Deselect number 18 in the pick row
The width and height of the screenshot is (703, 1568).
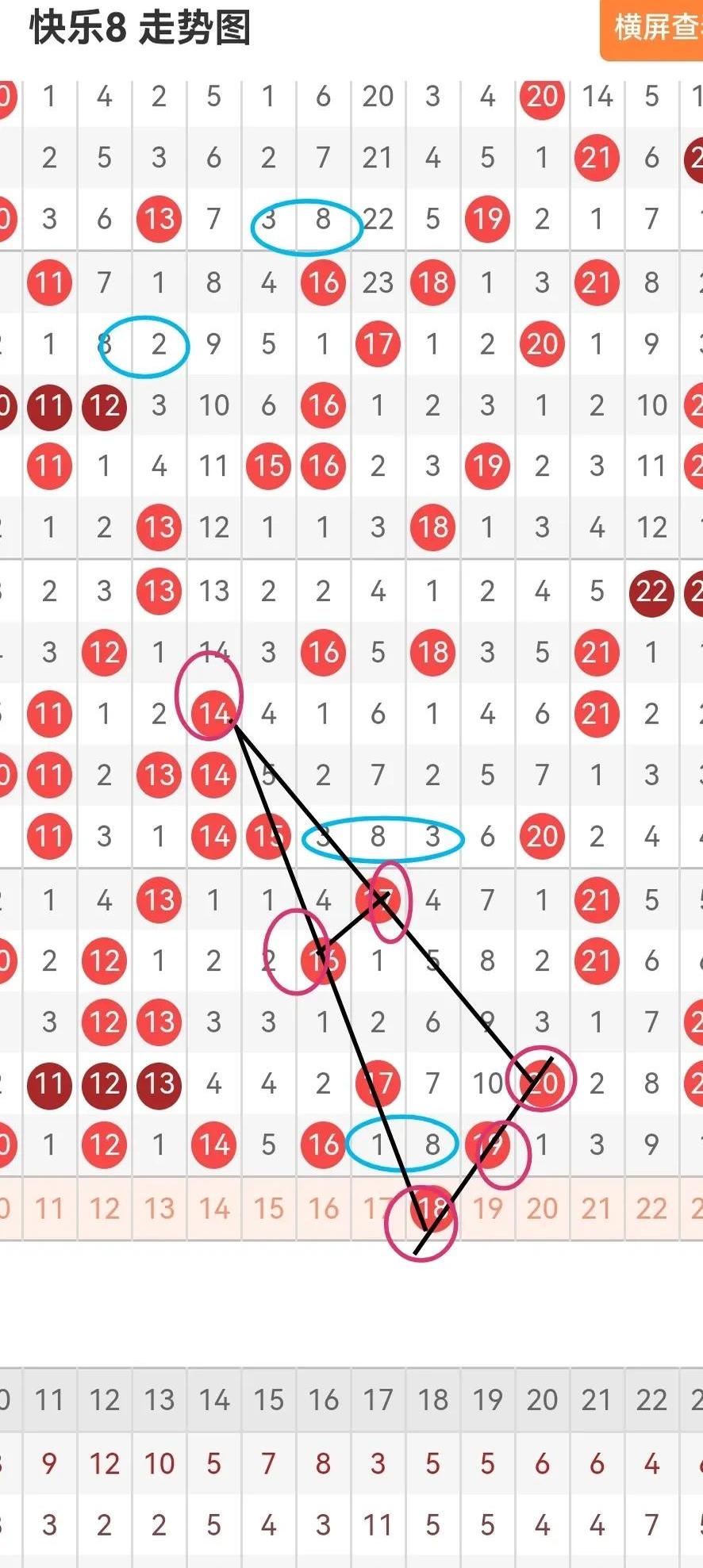[432, 1209]
